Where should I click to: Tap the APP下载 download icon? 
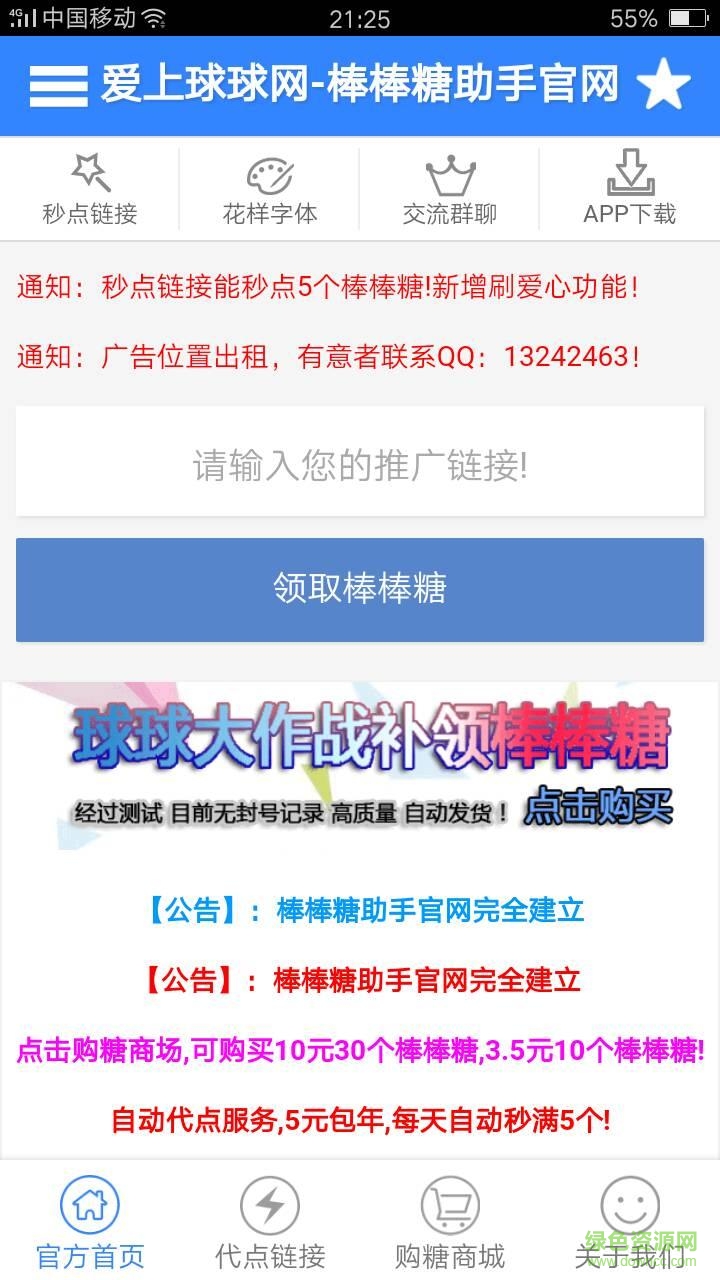(x=629, y=188)
